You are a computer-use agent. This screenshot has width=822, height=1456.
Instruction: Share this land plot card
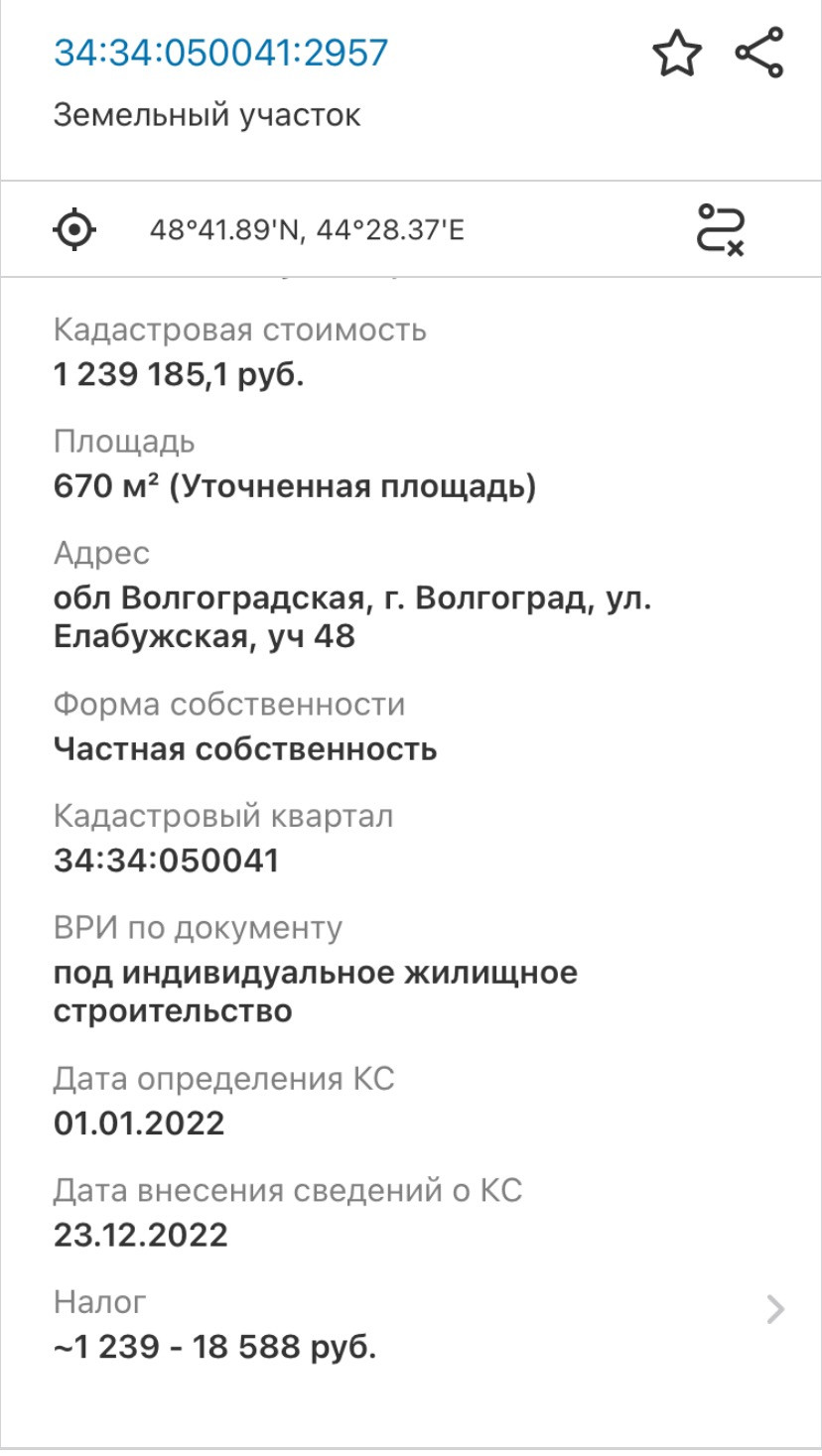(x=759, y=53)
